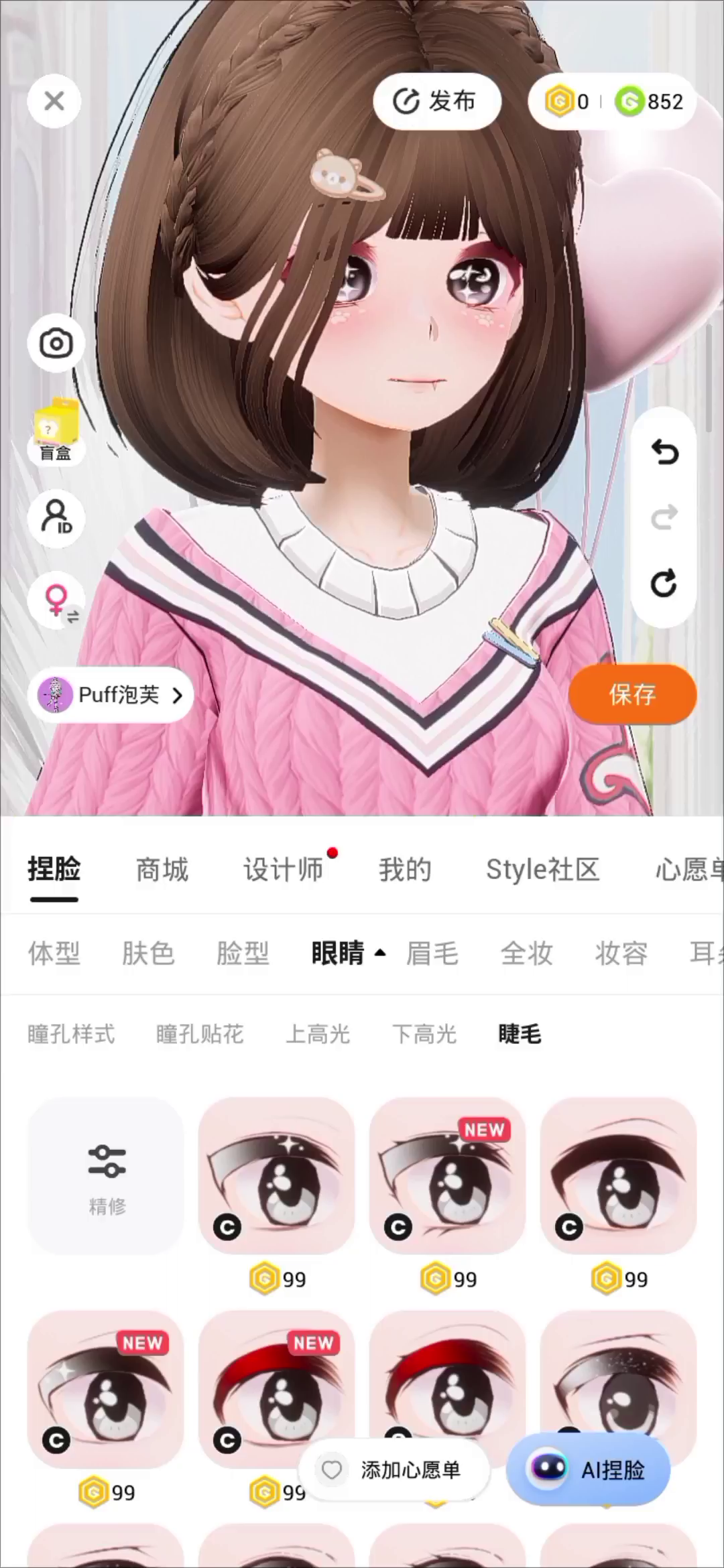Screen dimensions: 724x1568
Task: Save the avatar with 保存
Action: tap(632, 695)
